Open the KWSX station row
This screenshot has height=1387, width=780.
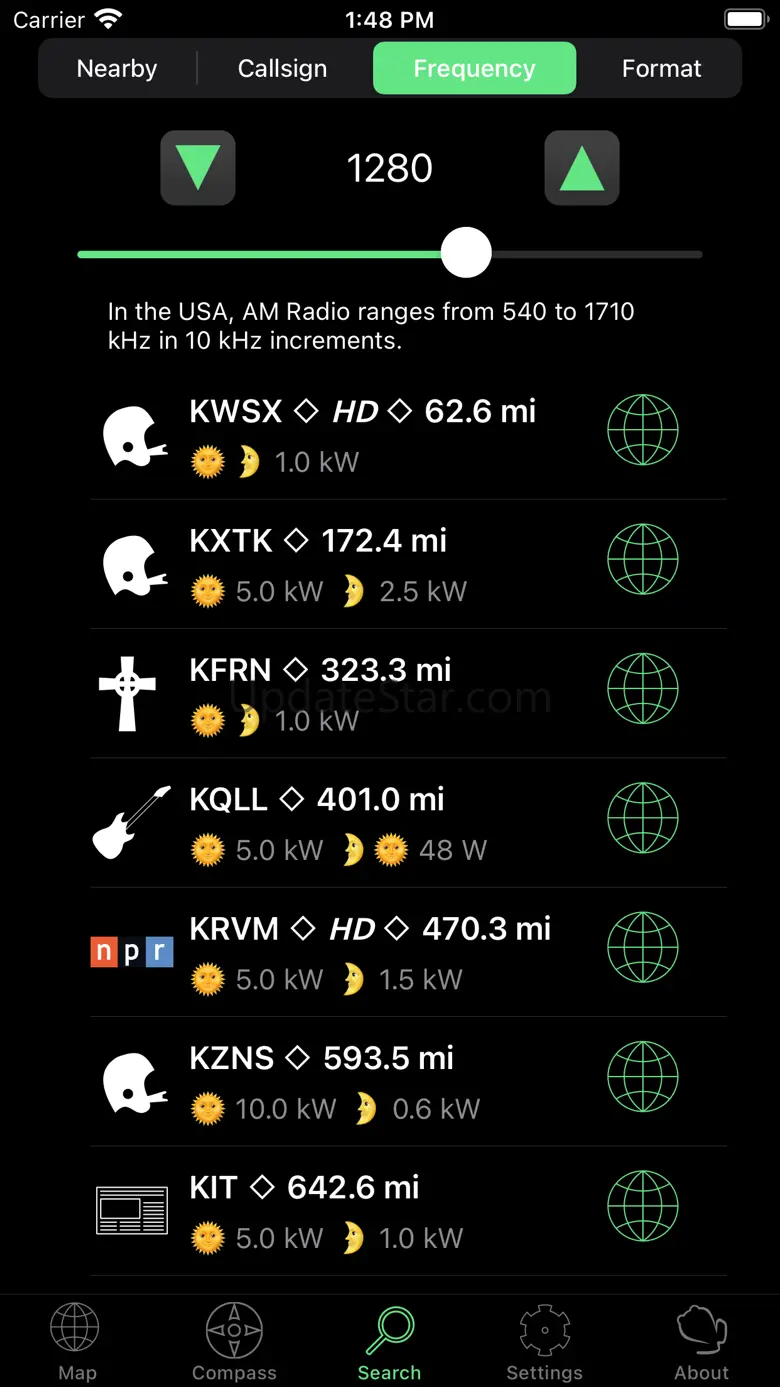click(x=362, y=435)
